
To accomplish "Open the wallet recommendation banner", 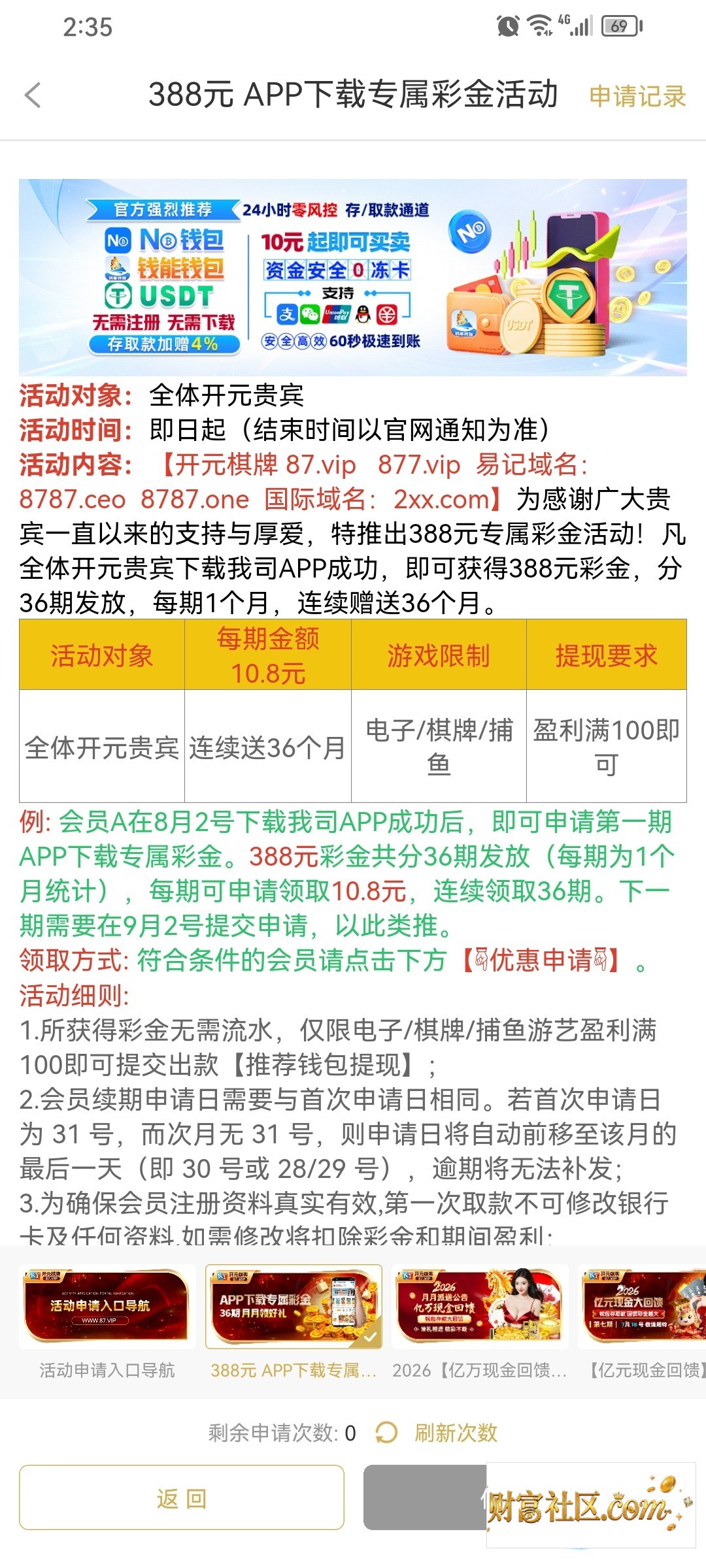I will 353,277.
